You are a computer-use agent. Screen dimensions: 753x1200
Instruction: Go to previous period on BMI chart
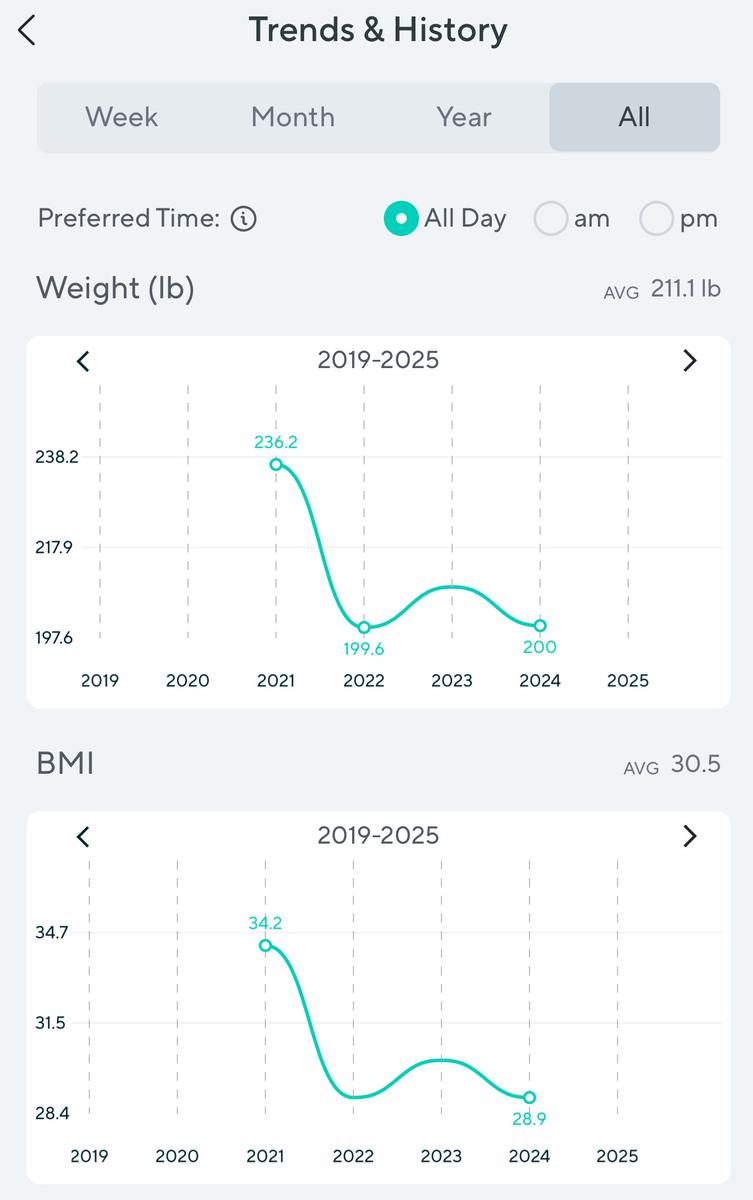(83, 836)
